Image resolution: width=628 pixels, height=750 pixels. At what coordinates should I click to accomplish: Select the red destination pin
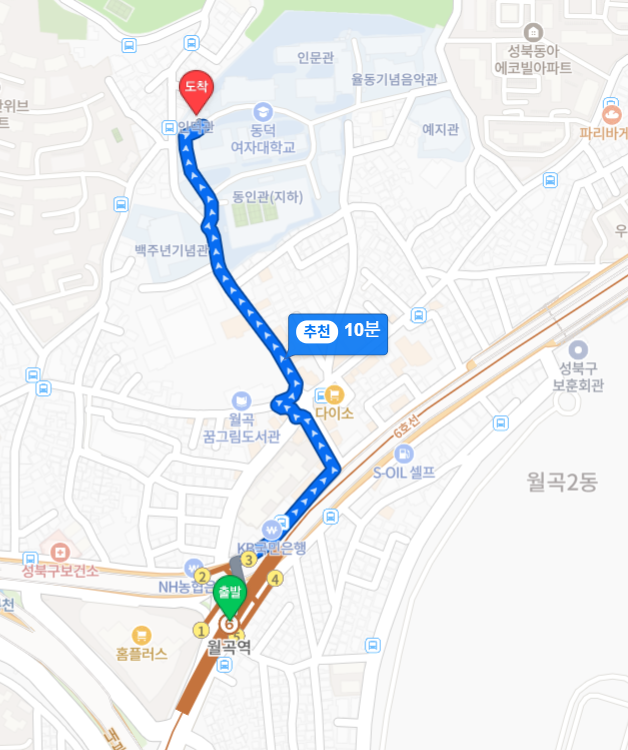(196, 93)
